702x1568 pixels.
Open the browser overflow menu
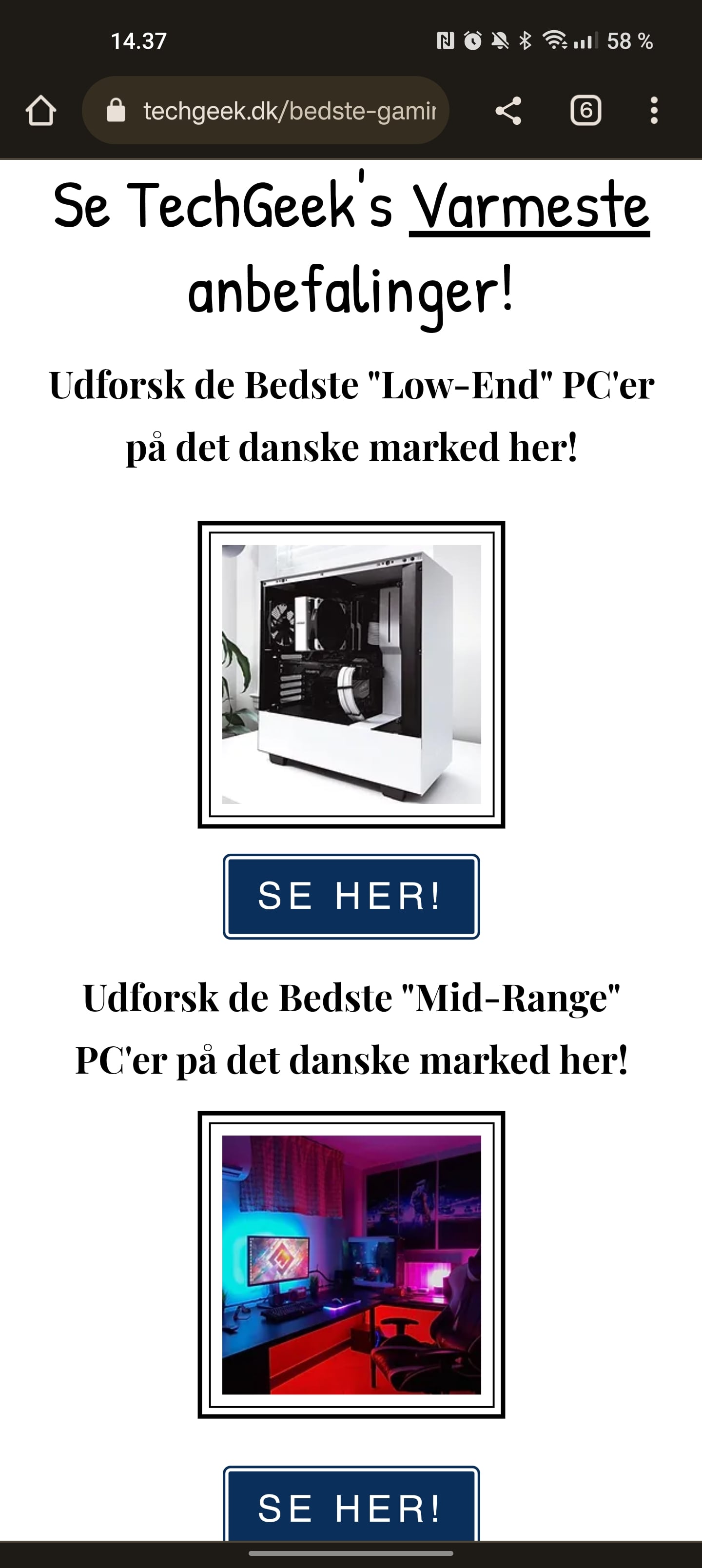click(653, 111)
